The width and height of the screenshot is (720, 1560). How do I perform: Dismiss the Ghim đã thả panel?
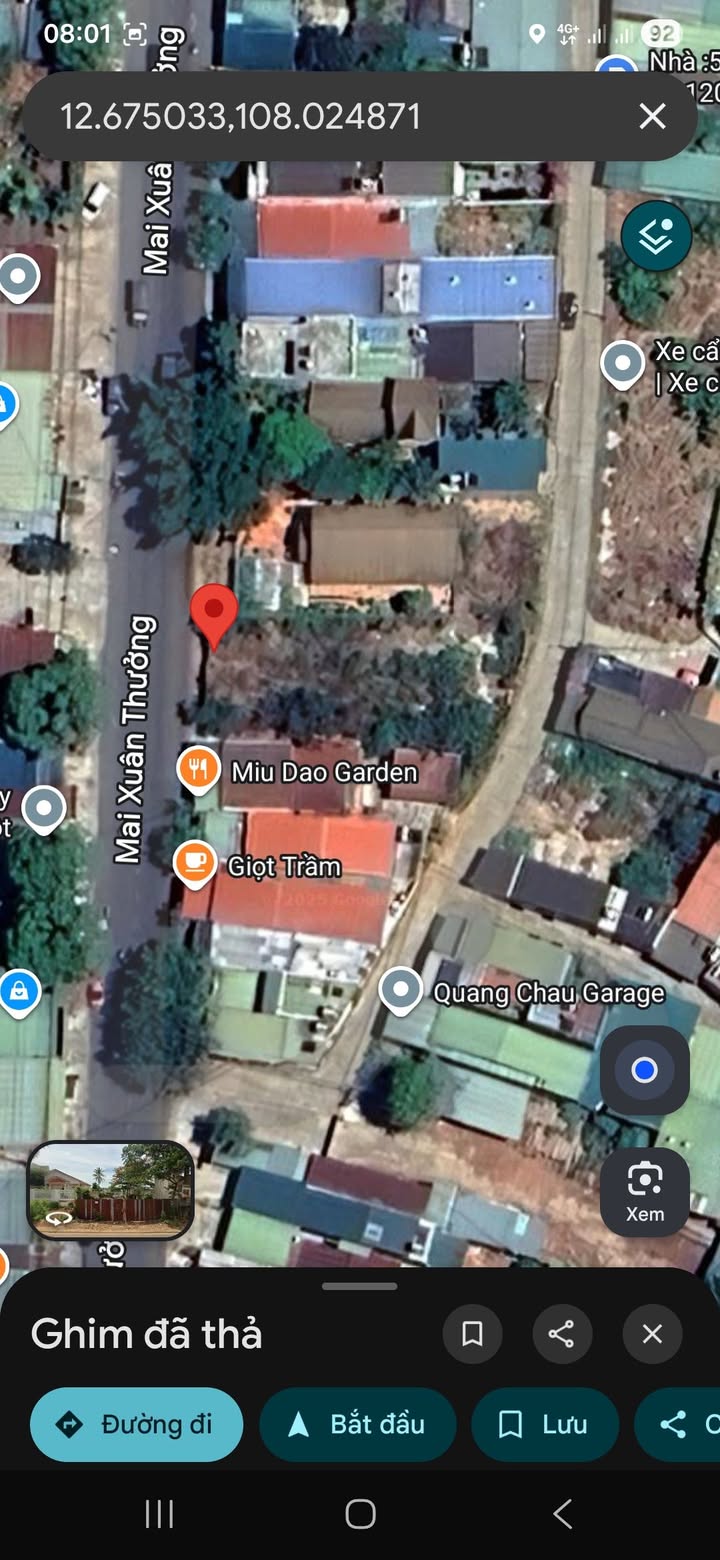pos(652,1333)
